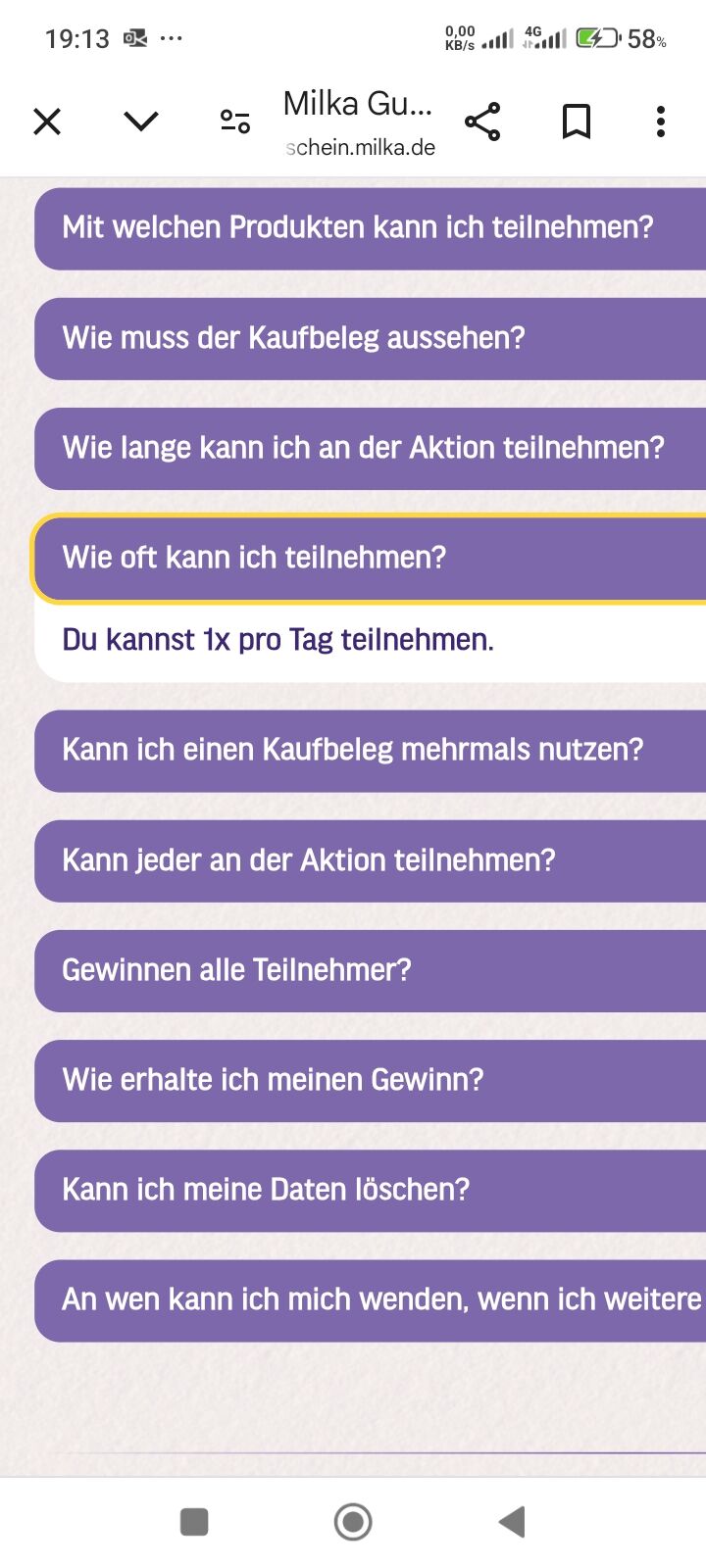
Task: Go back using the system back button
Action: (x=512, y=1522)
